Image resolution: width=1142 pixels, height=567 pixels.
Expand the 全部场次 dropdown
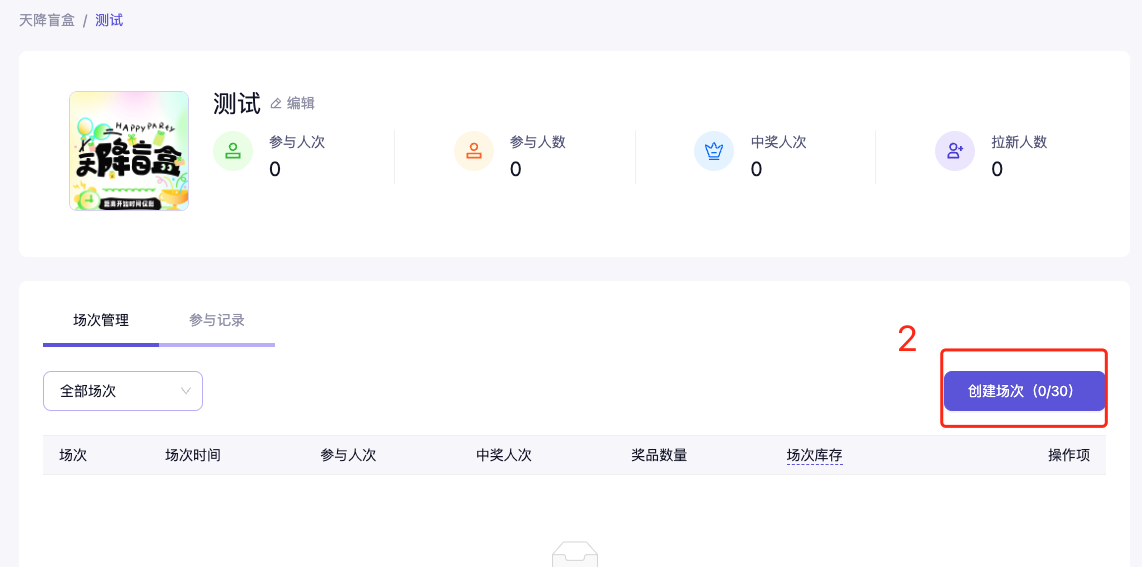pos(123,391)
